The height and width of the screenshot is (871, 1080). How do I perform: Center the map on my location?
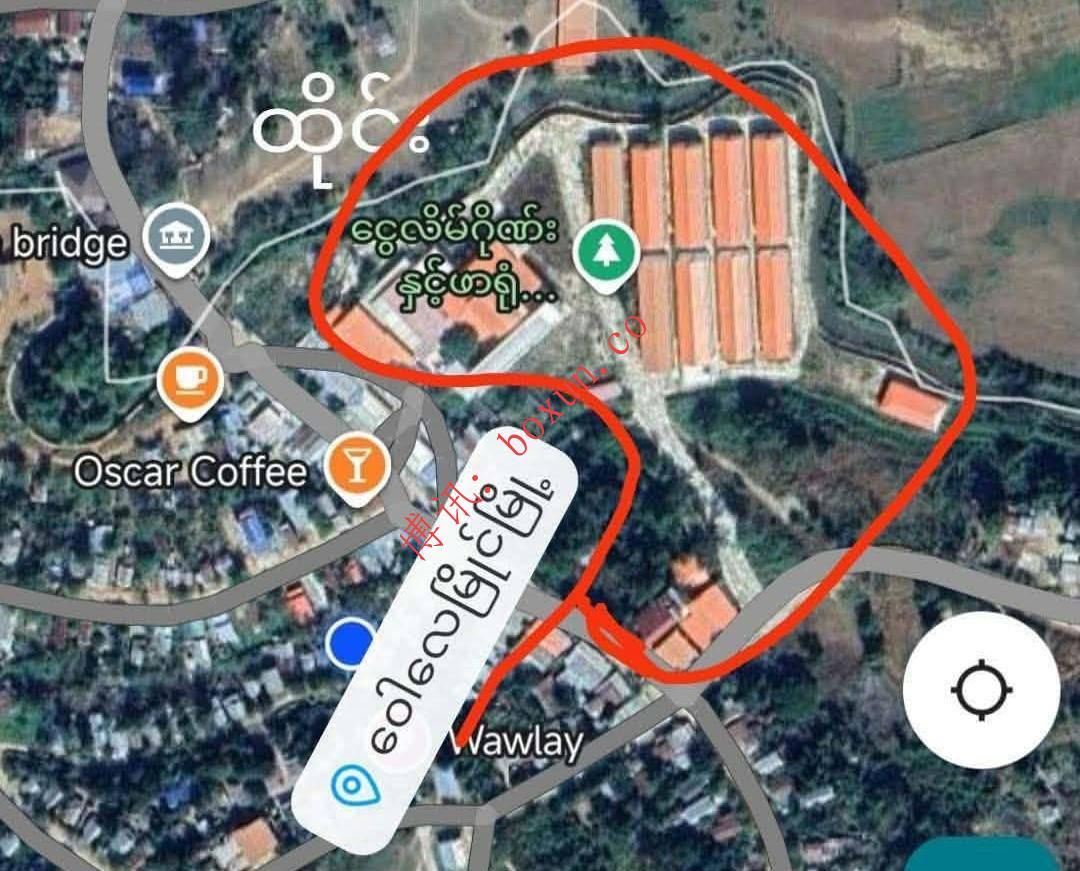coord(981,690)
